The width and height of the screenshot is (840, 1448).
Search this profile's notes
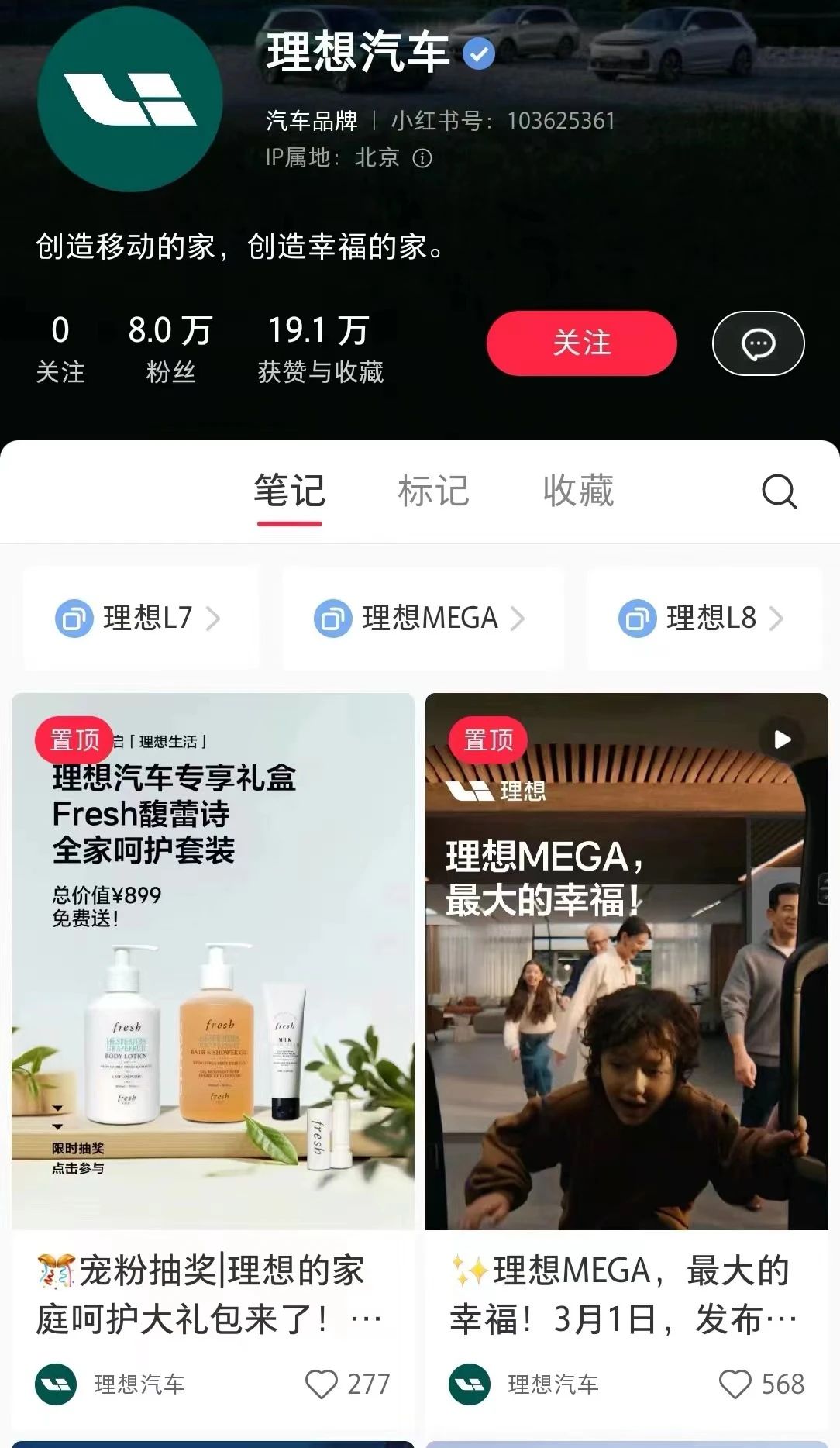779,491
